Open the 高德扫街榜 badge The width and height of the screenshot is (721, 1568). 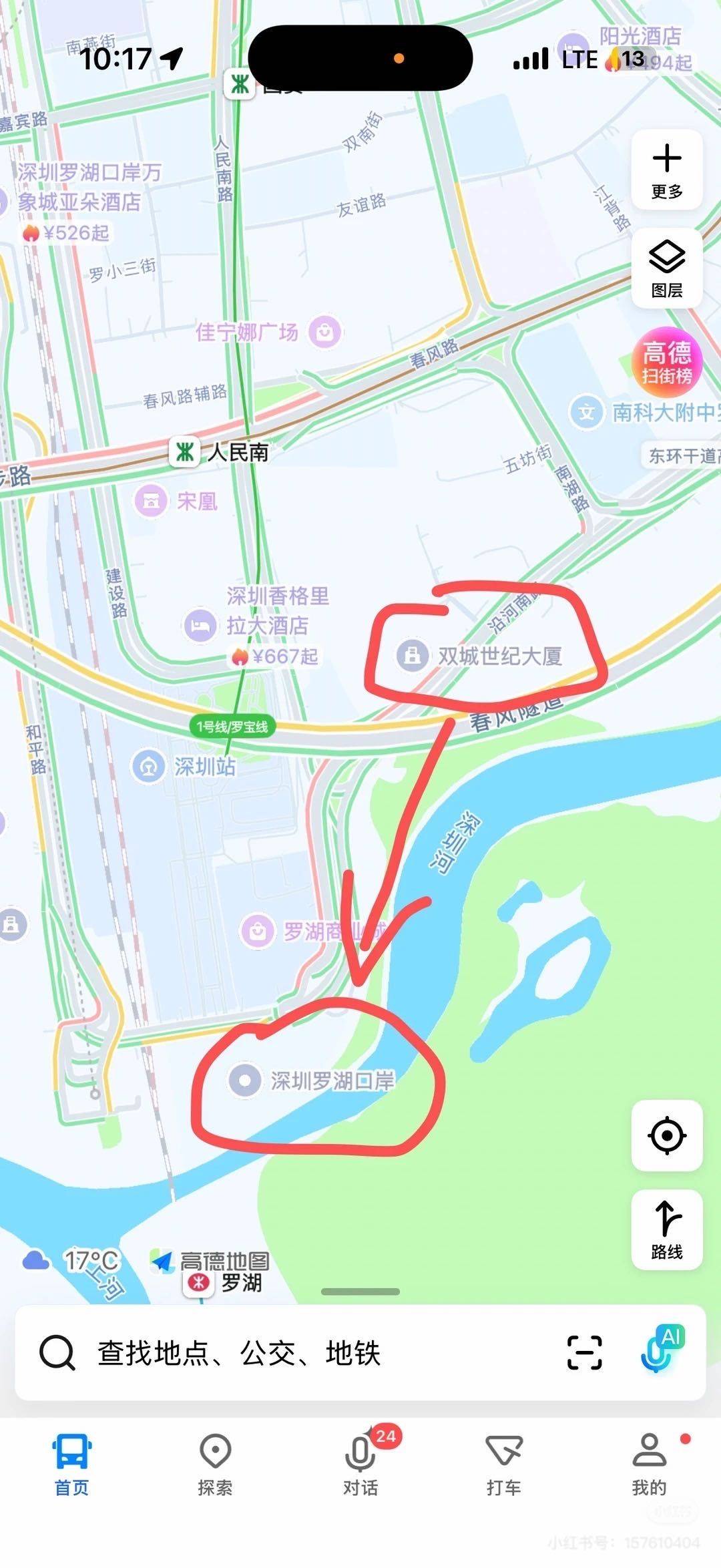pos(666,363)
